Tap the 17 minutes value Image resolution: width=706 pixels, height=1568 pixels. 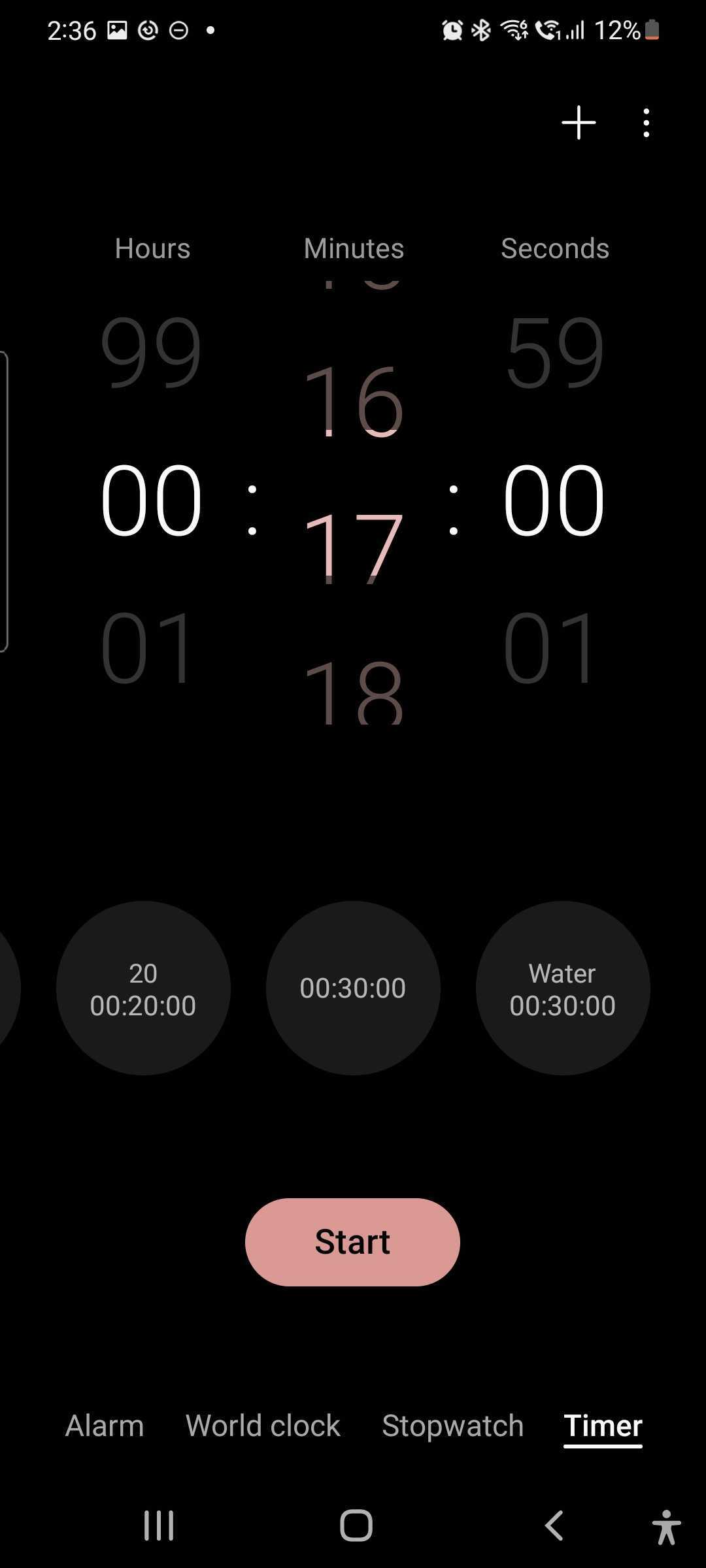tap(353, 547)
